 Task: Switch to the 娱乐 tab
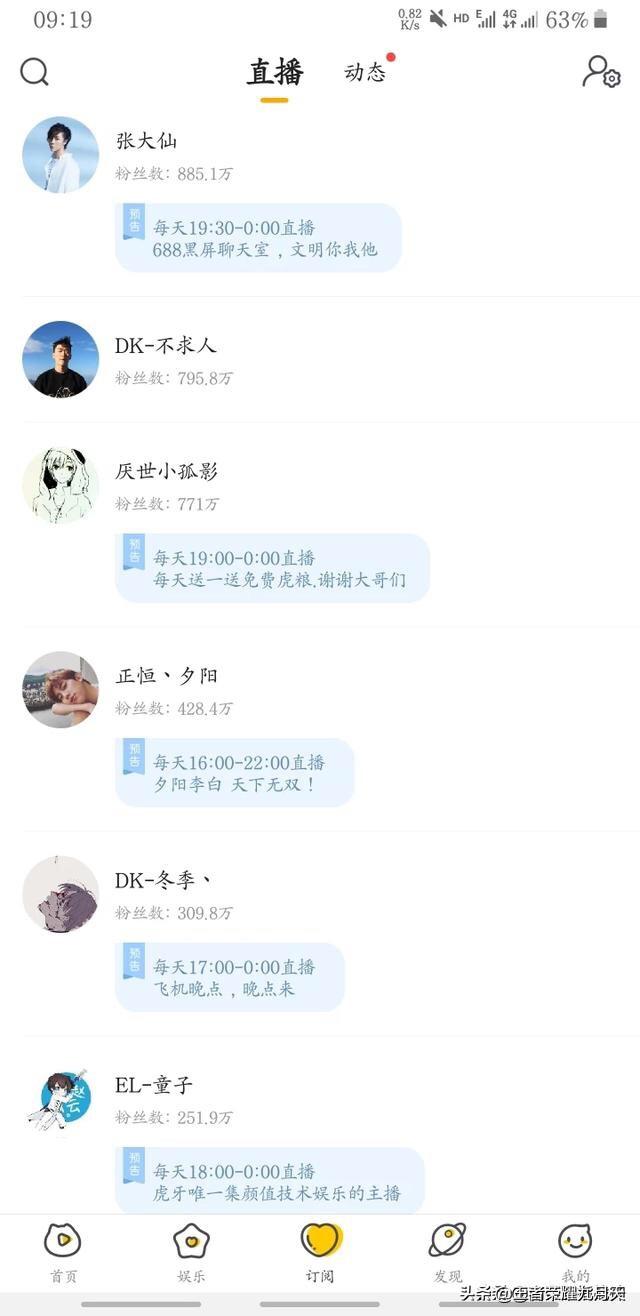tap(192, 1253)
